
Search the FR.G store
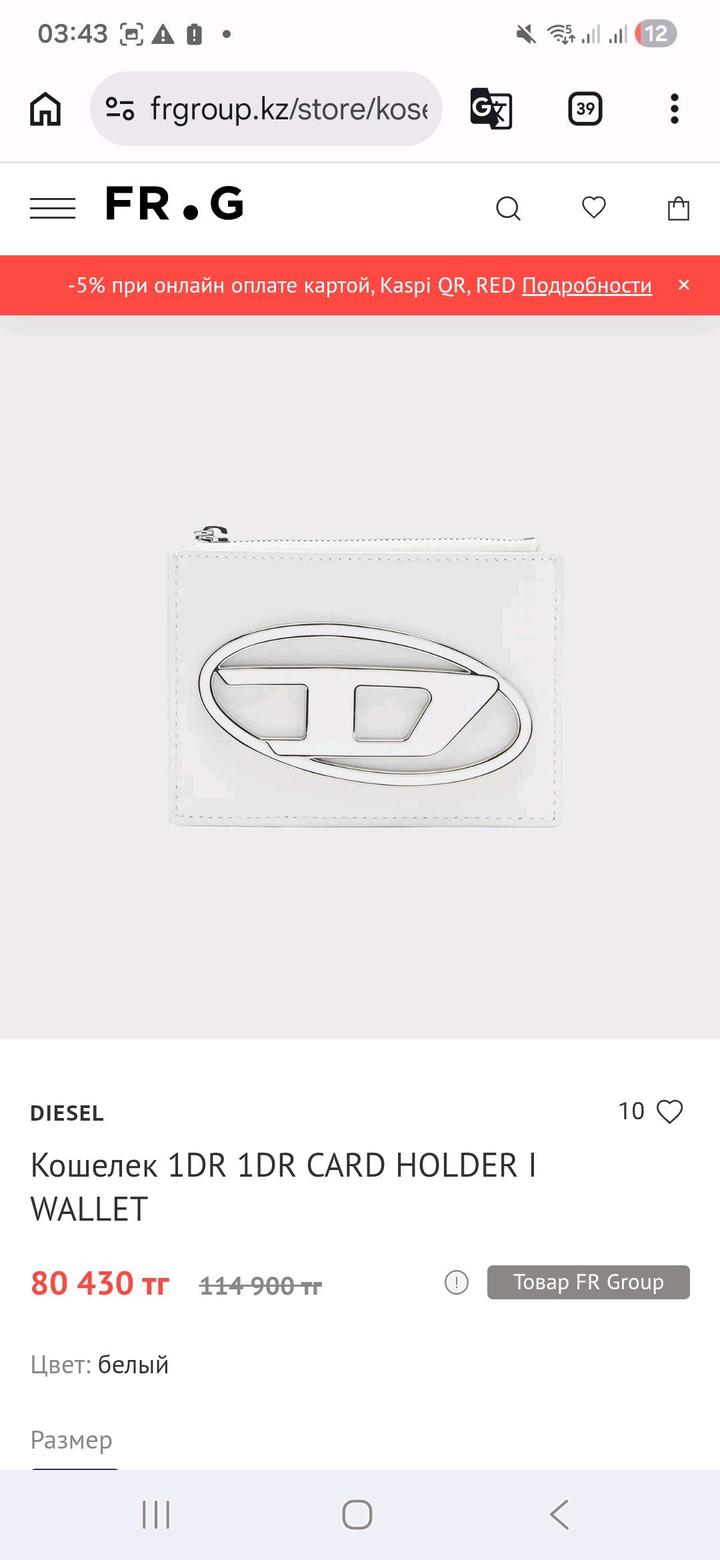tap(508, 208)
